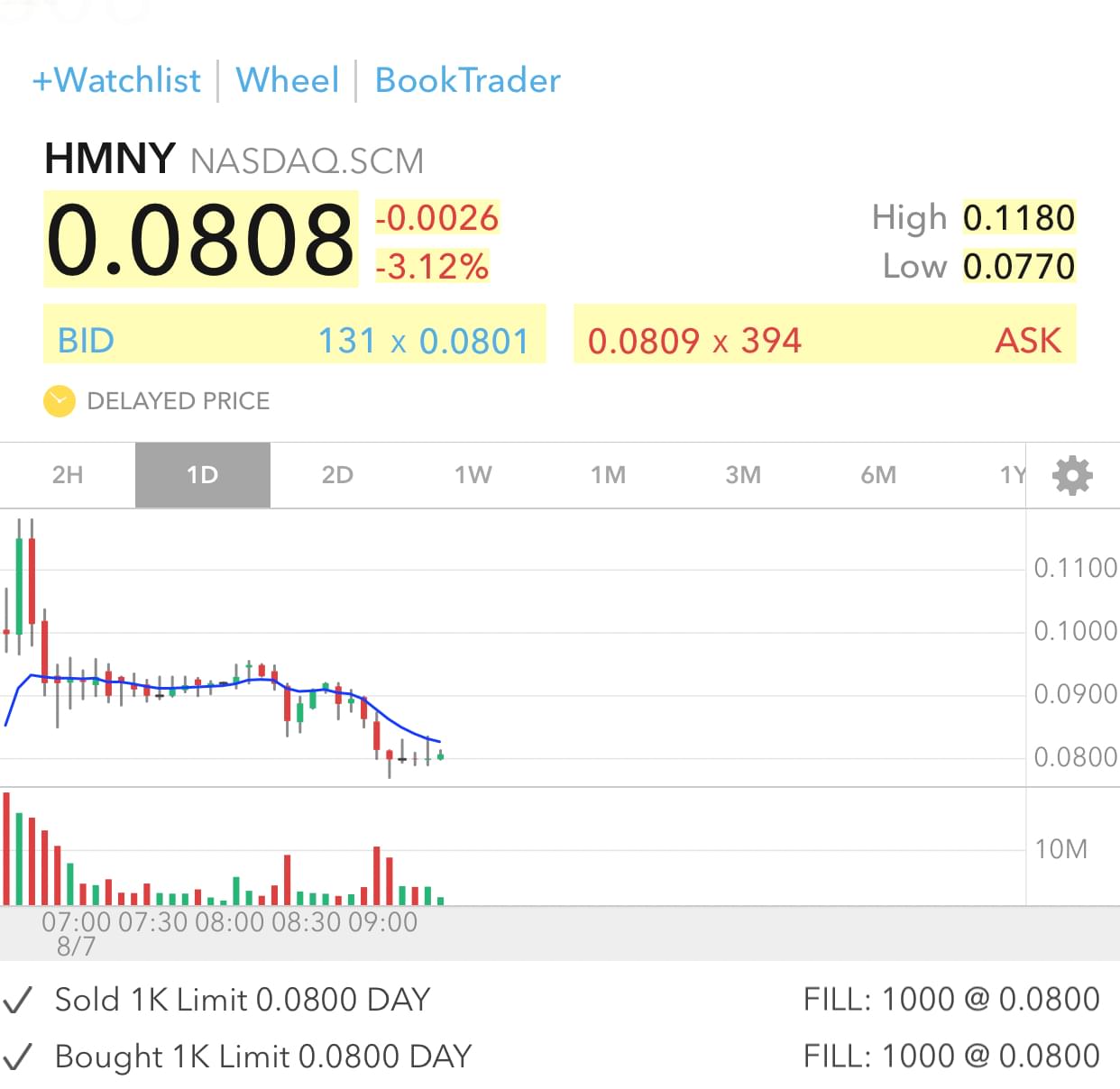Tap the ASK price panel

[824, 341]
